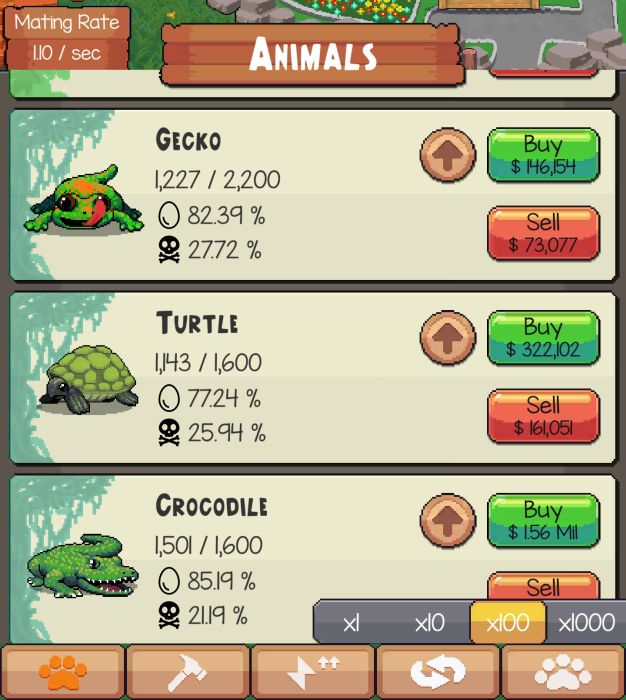This screenshot has height=700, width=626.
Task: Sell Gecko for $73,077
Action: point(543,232)
